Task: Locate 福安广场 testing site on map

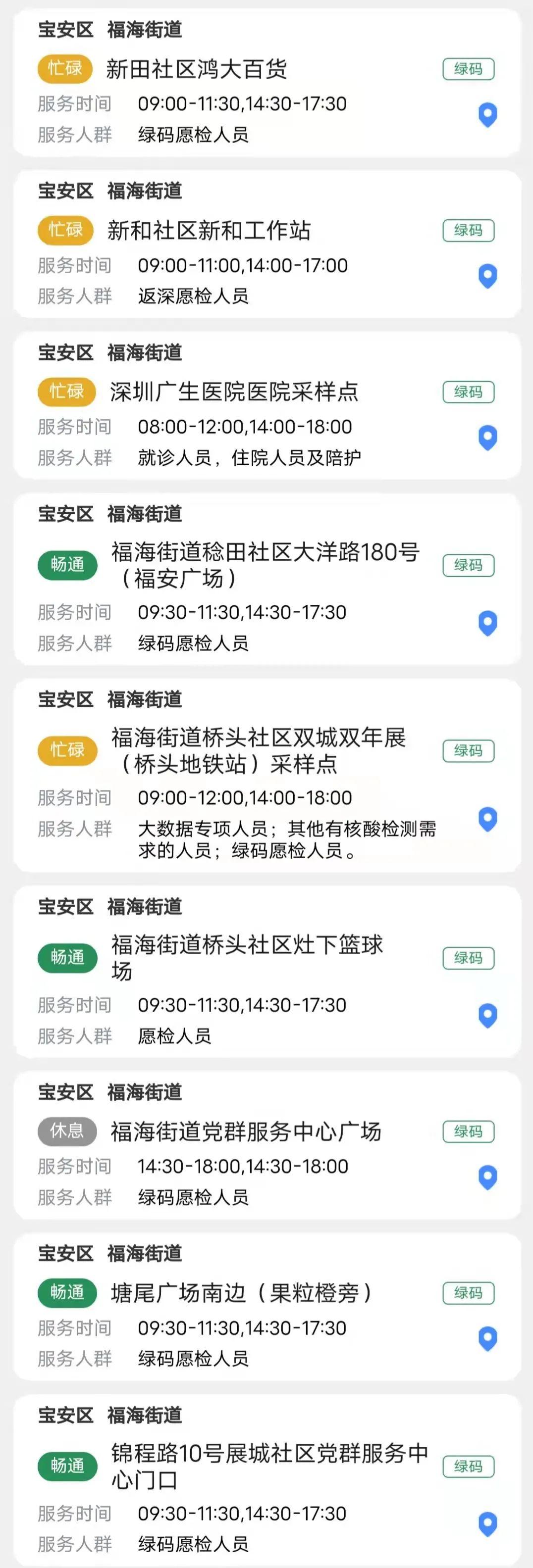Action: [487, 623]
